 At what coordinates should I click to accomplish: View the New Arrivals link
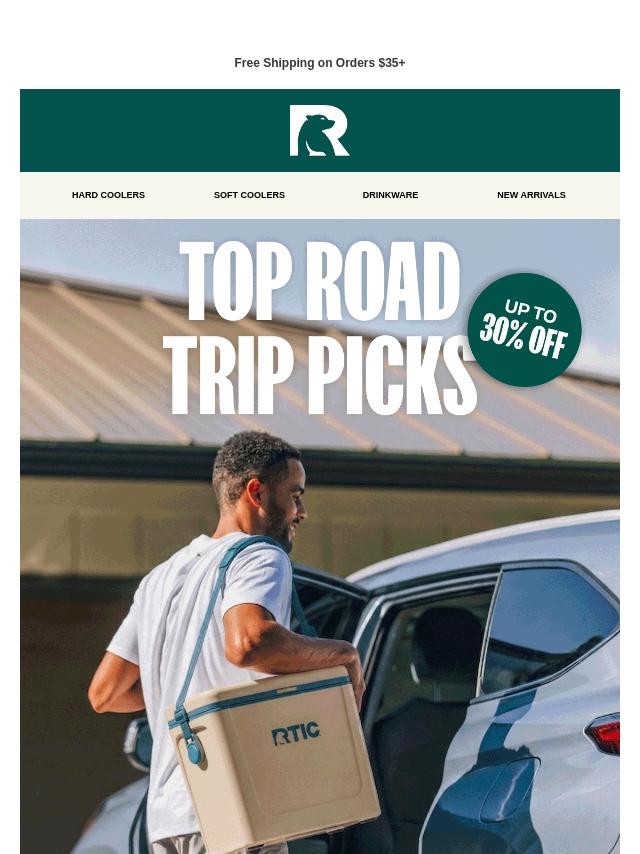531,195
